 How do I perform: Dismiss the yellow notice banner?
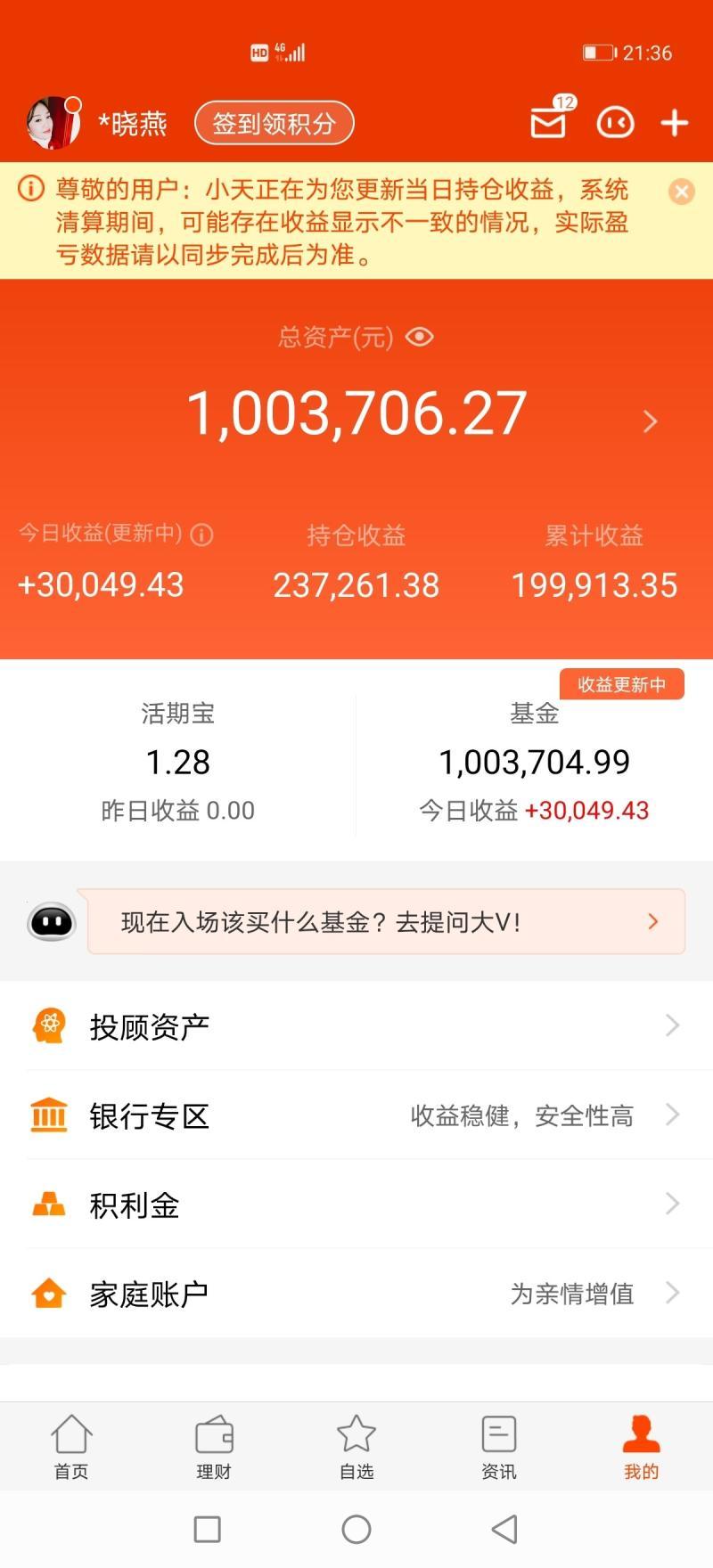[681, 192]
